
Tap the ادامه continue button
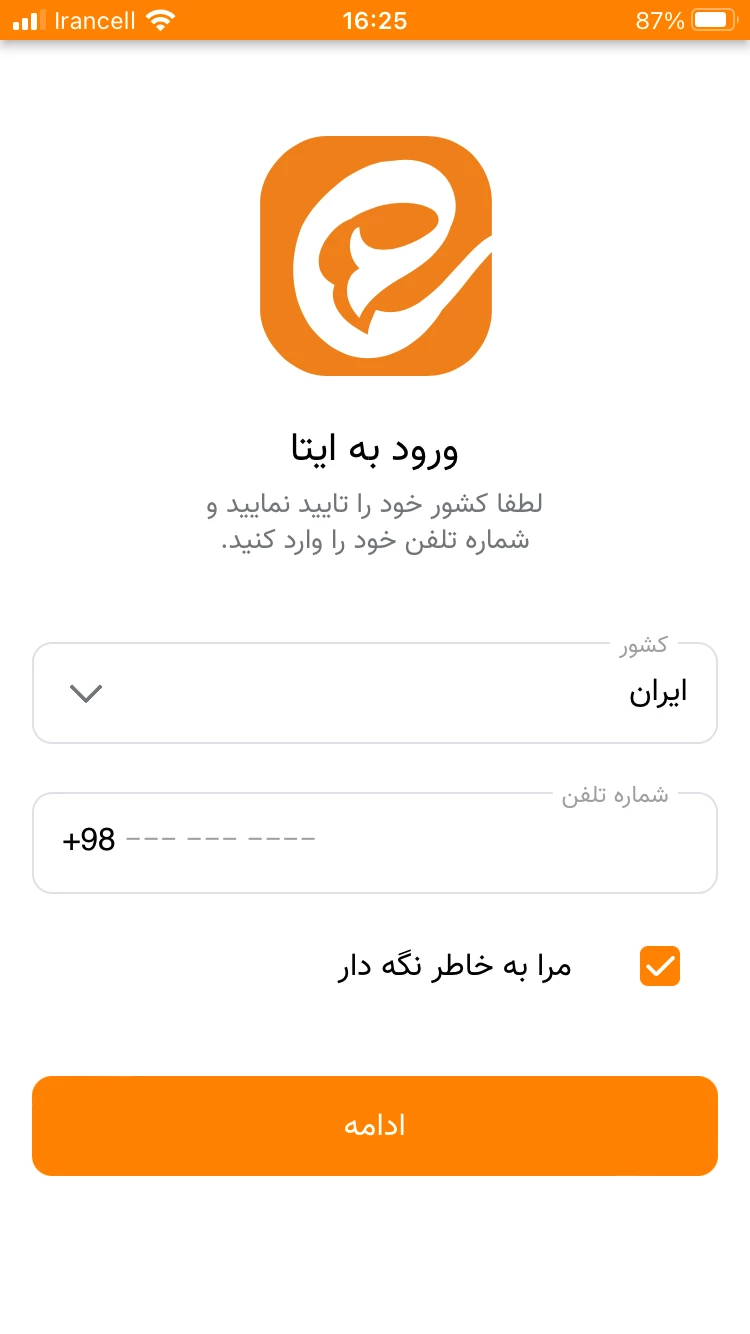(x=374, y=1125)
